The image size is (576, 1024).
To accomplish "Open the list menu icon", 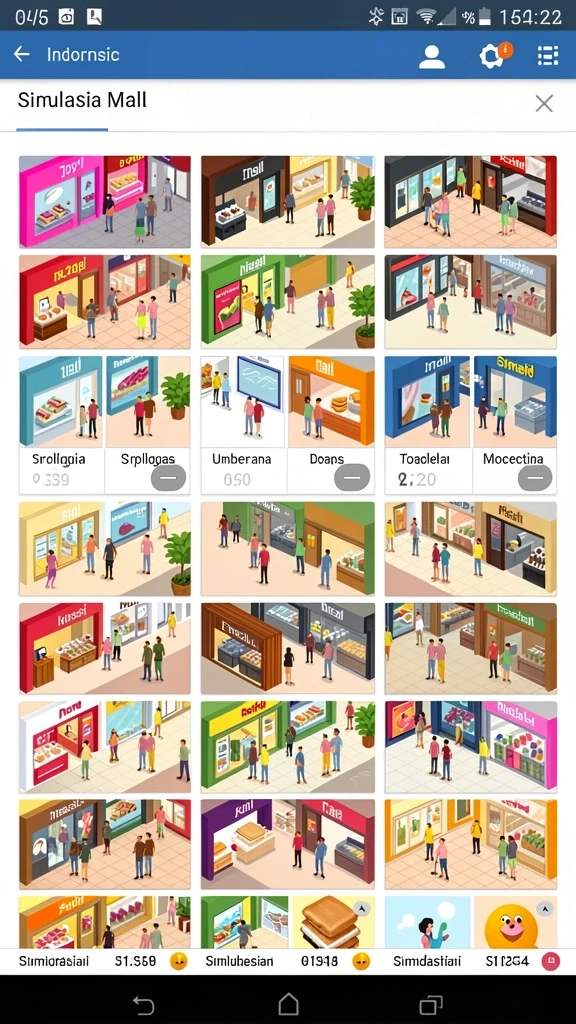I will coord(548,56).
